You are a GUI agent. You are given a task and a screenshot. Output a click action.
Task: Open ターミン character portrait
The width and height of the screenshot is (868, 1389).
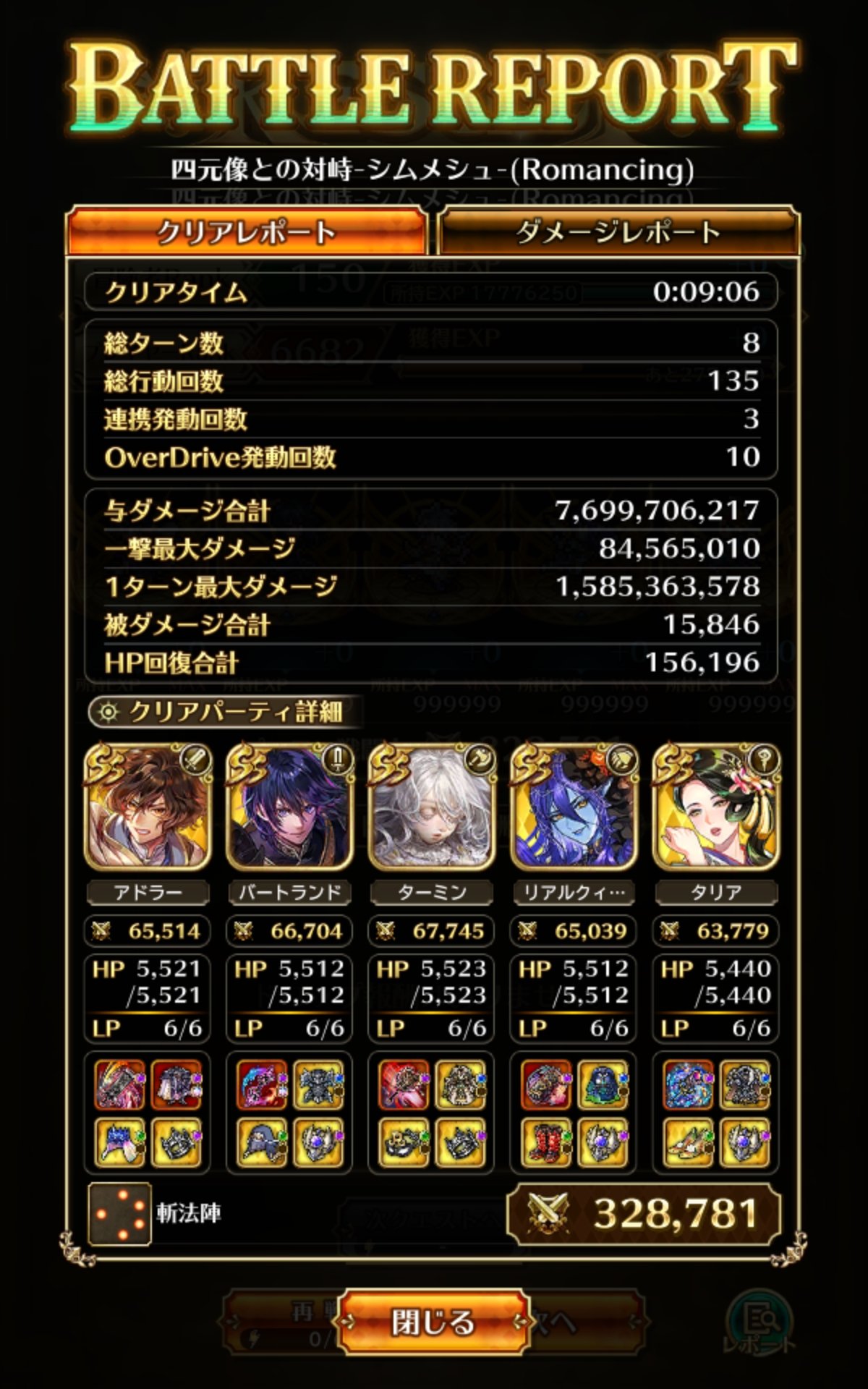pos(431,808)
